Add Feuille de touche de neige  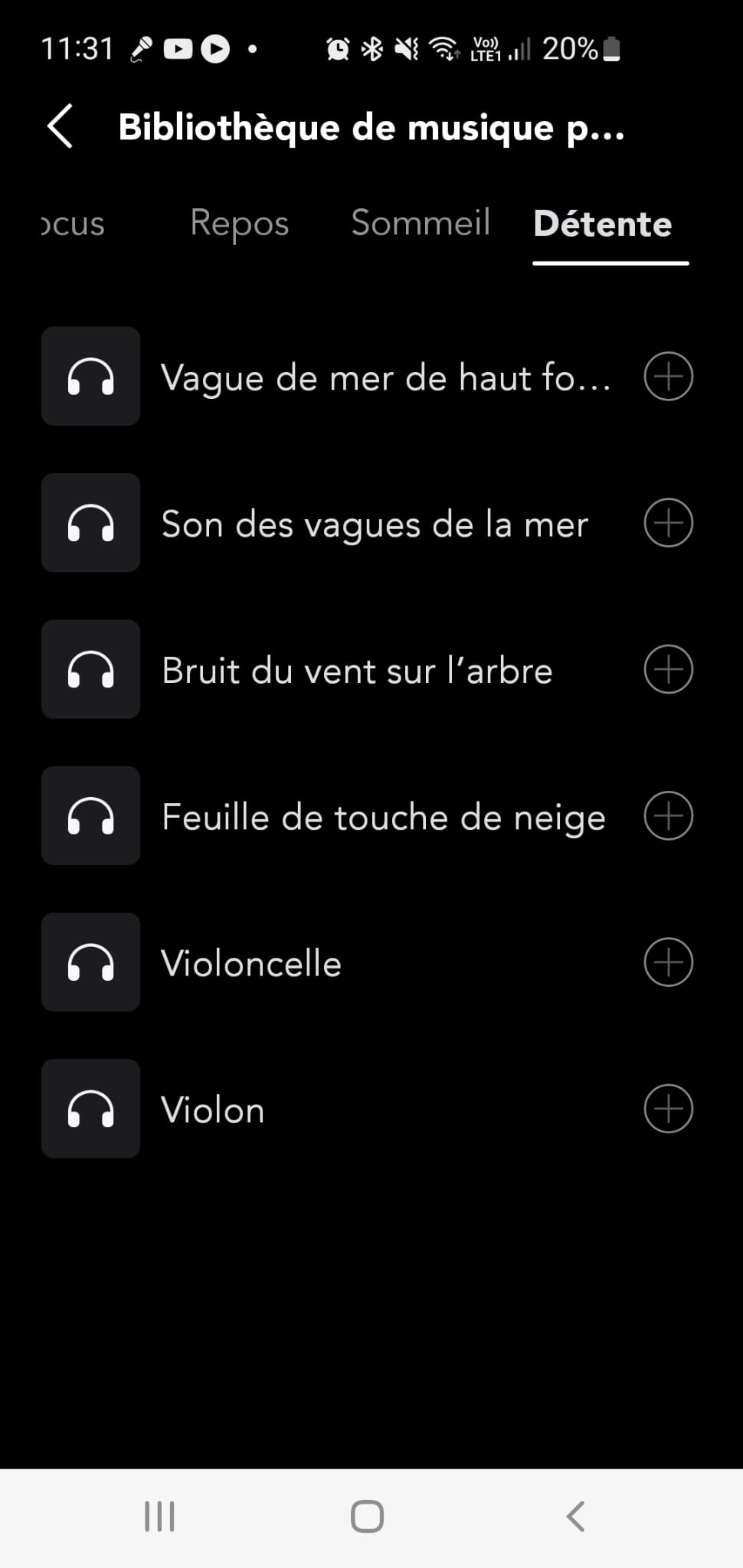pyautogui.click(x=668, y=815)
